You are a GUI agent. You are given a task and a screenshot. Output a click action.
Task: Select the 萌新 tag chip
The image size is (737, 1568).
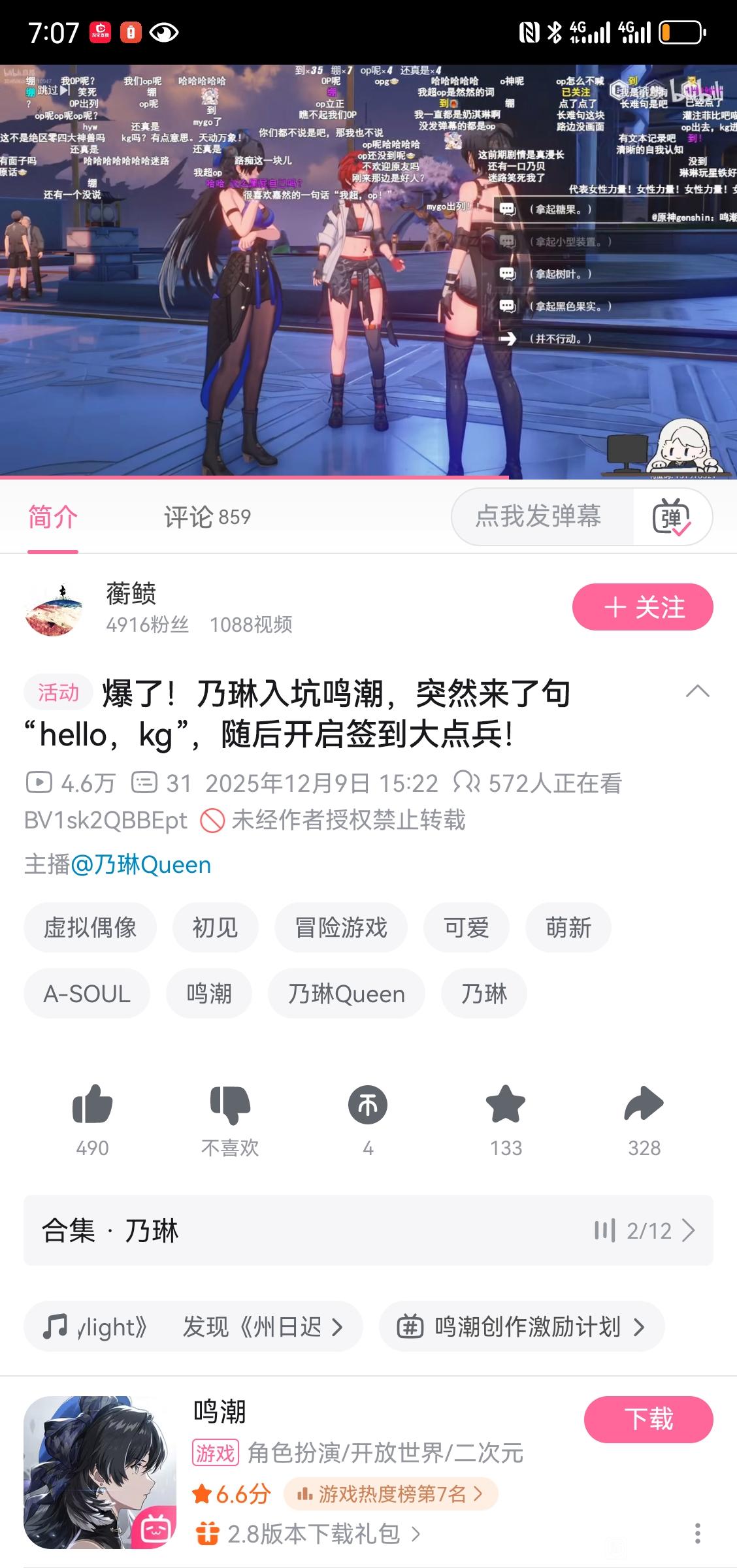pos(568,928)
